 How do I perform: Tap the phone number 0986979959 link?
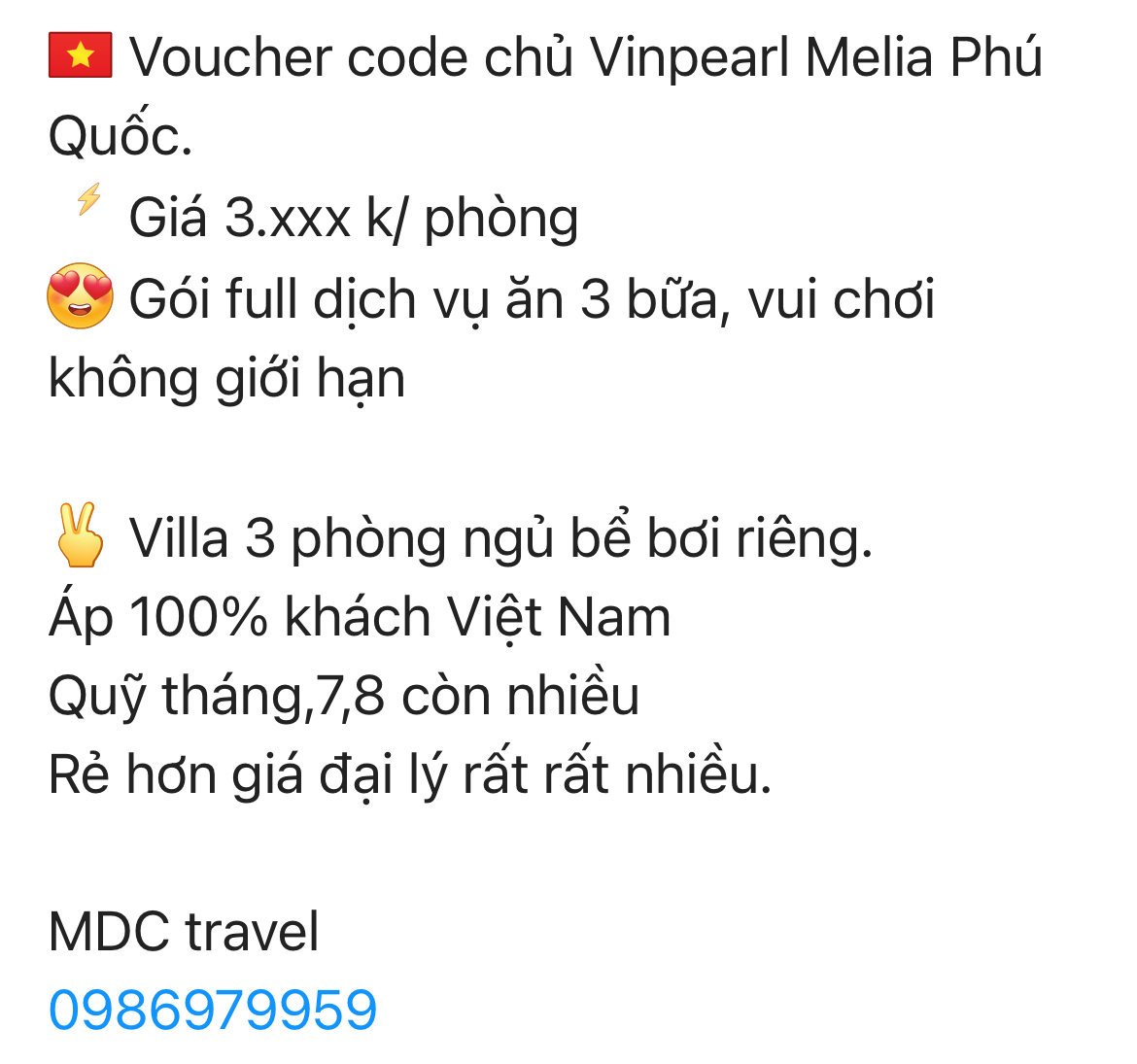point(213,1011)
